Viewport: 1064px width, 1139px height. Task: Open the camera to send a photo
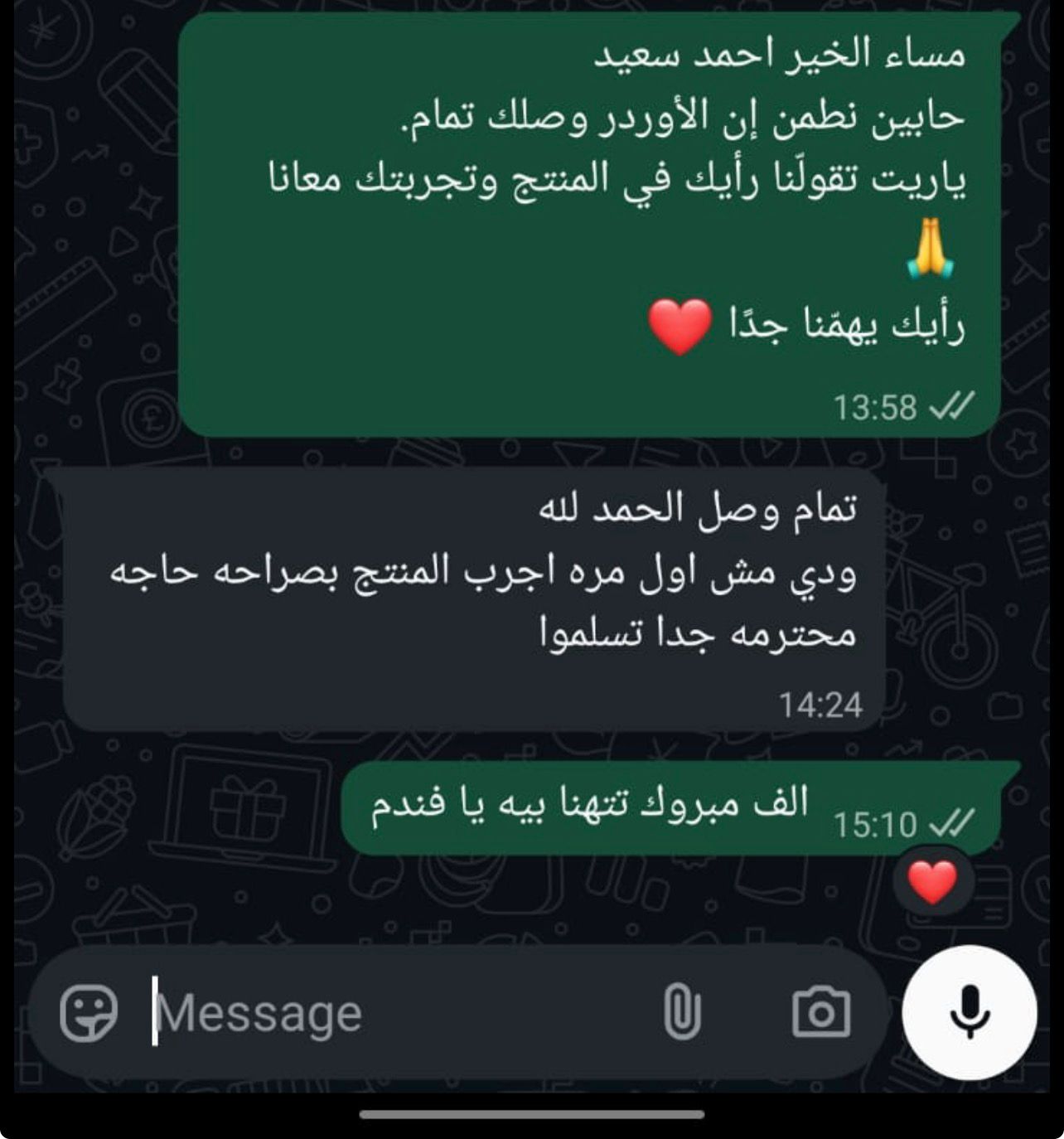tap(820, 1012)
